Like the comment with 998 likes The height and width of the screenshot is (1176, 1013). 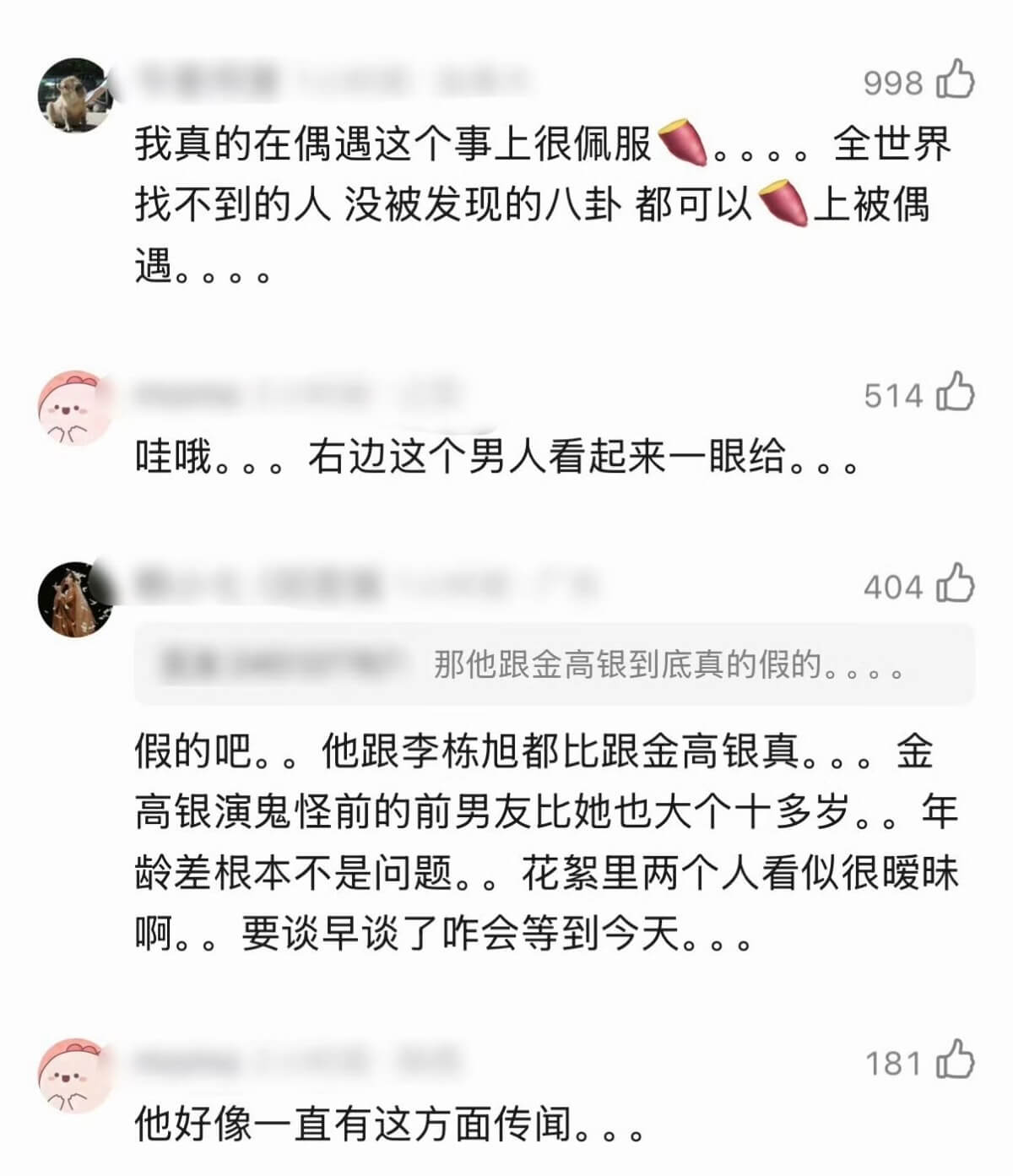coord(956,80)
